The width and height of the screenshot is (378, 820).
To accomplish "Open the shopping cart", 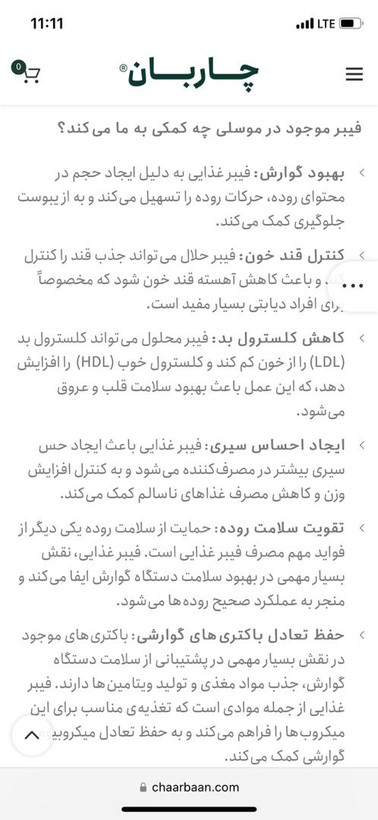I will [26, 72].
